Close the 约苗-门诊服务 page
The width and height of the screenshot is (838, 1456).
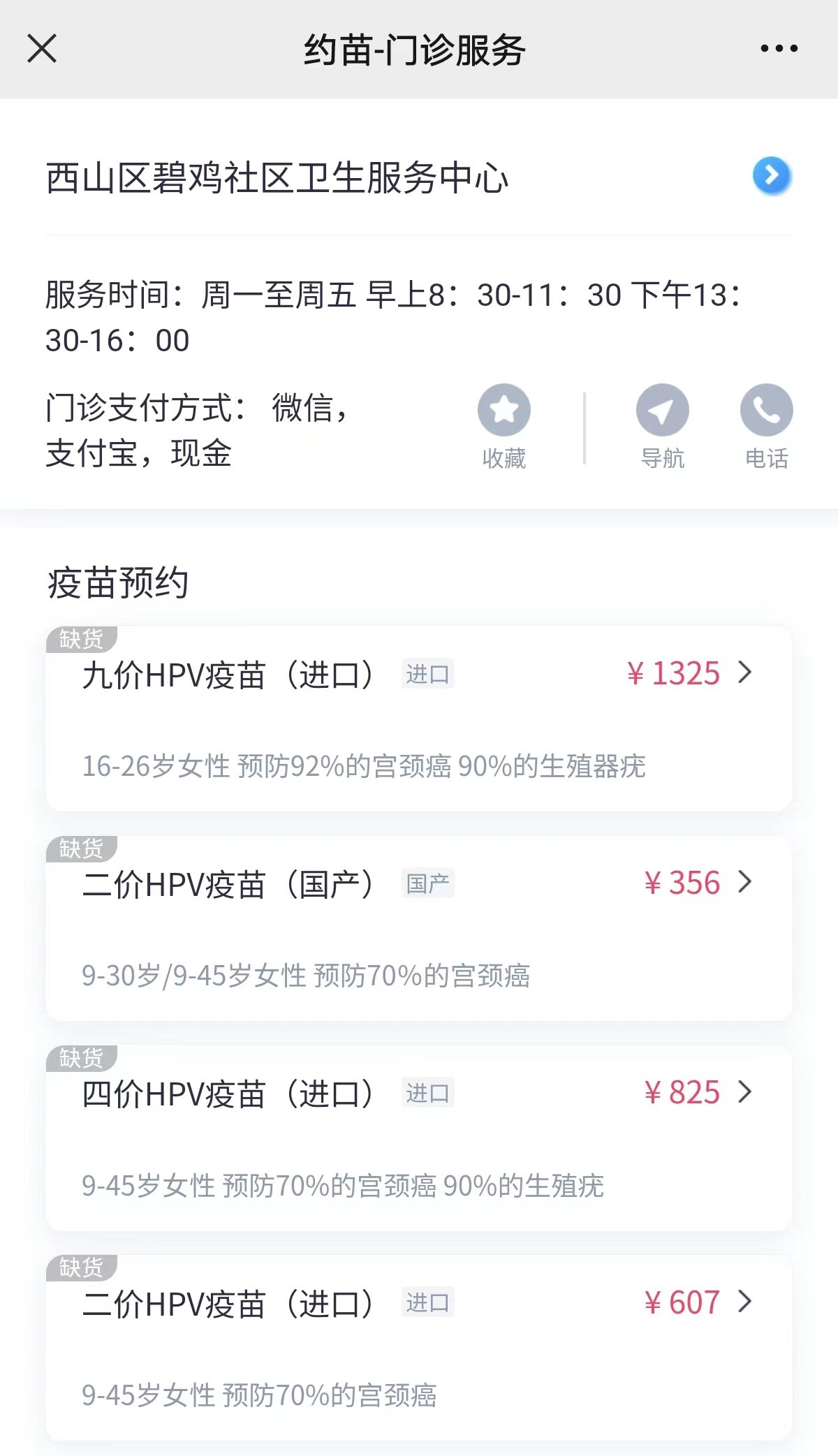pos(42,49)
